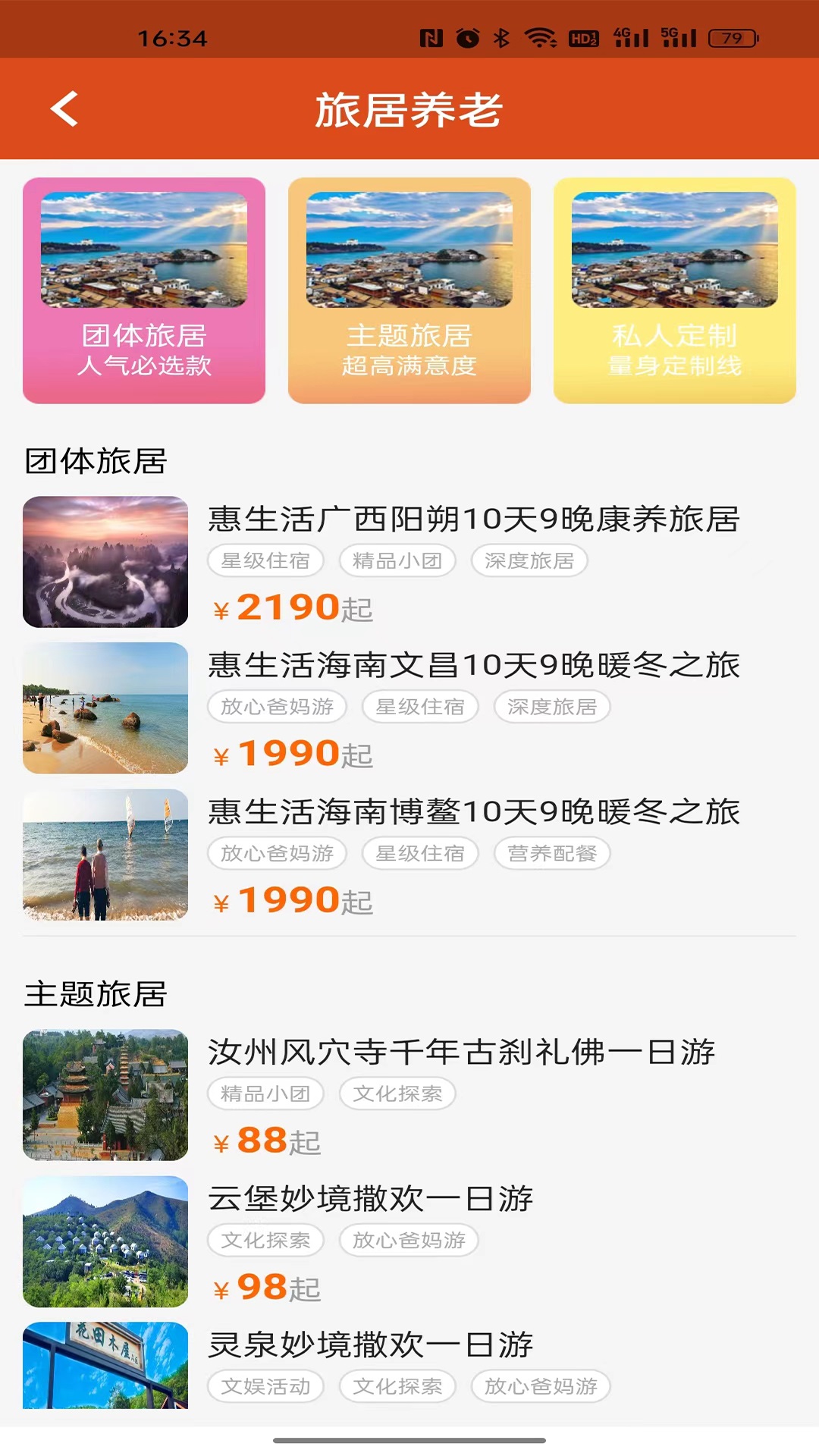The width and height of the screenshot is (819, 1456).
Task: Select the 星级住宿 tag on Yangshuo trip
Action: [265, 560]
